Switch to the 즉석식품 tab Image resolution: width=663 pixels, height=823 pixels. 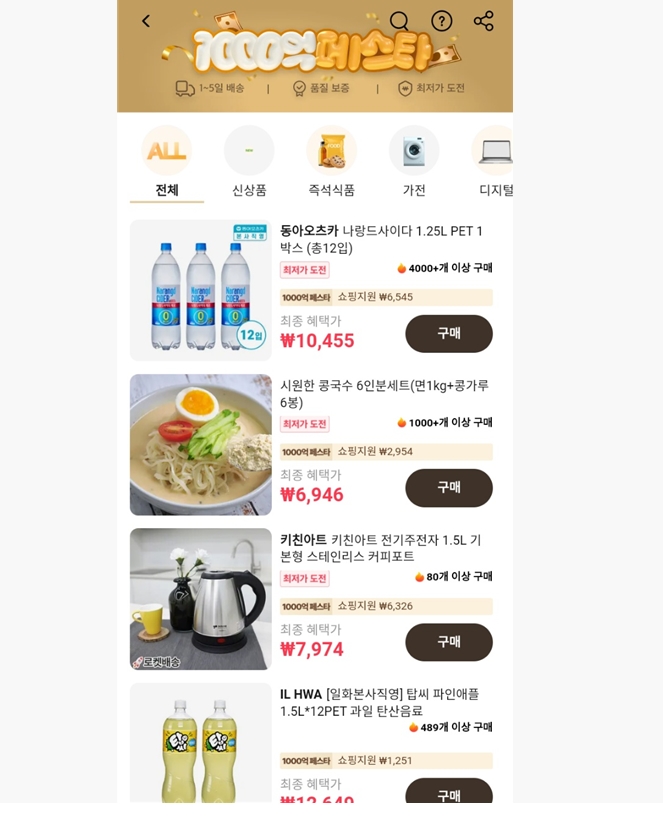[331, 163]
